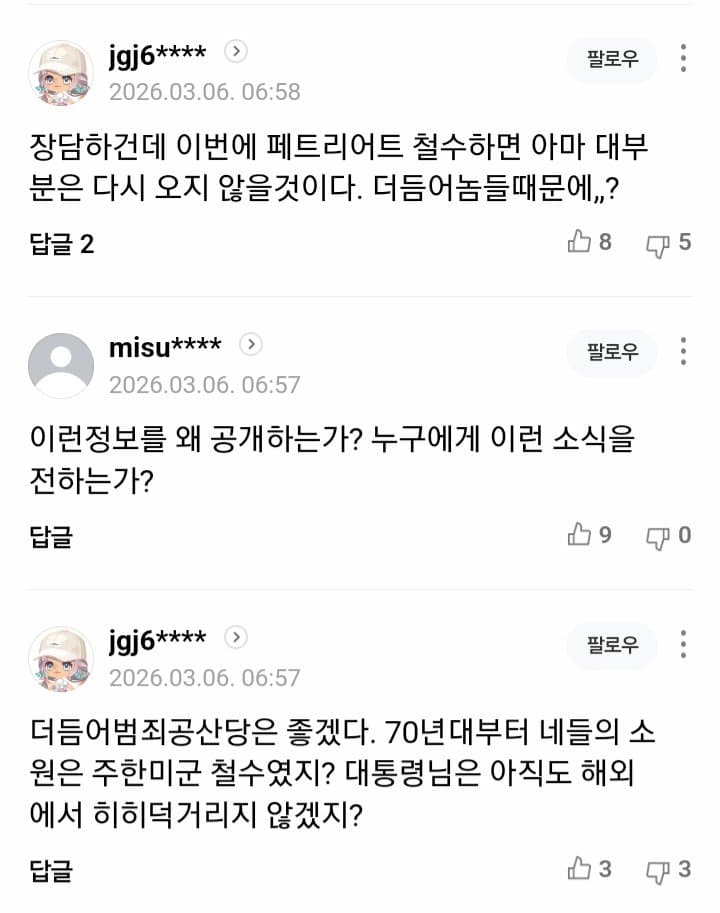Reply to the 주한미군 철수 comment
This screenshot has width=720, height=913.
click(x=51, y=870)
